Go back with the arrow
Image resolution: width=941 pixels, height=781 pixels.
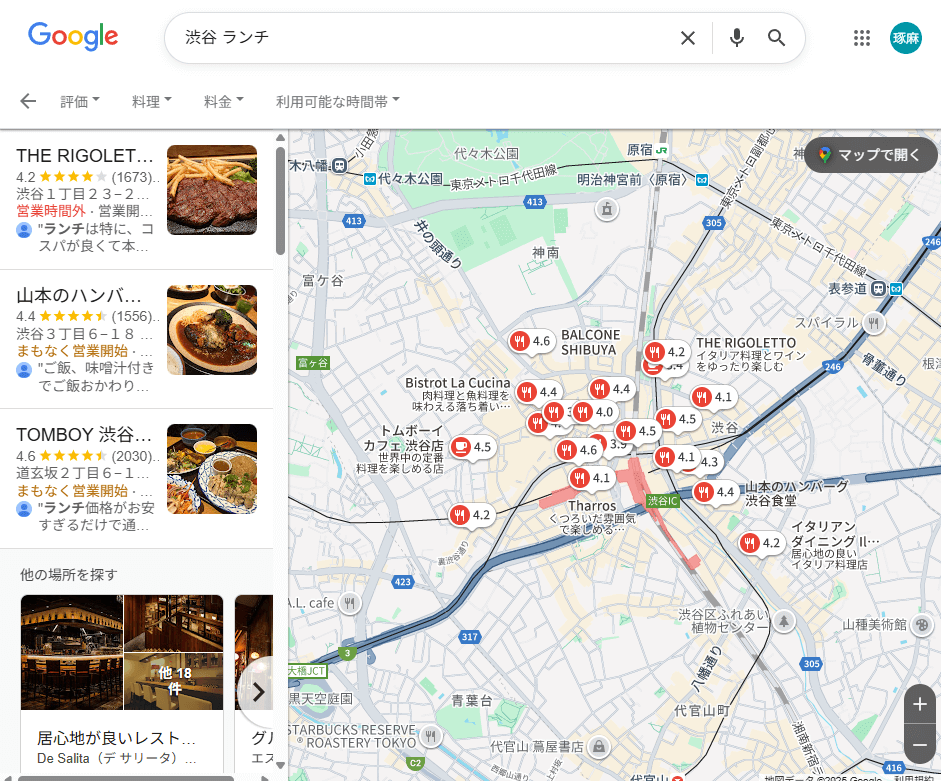28,101
